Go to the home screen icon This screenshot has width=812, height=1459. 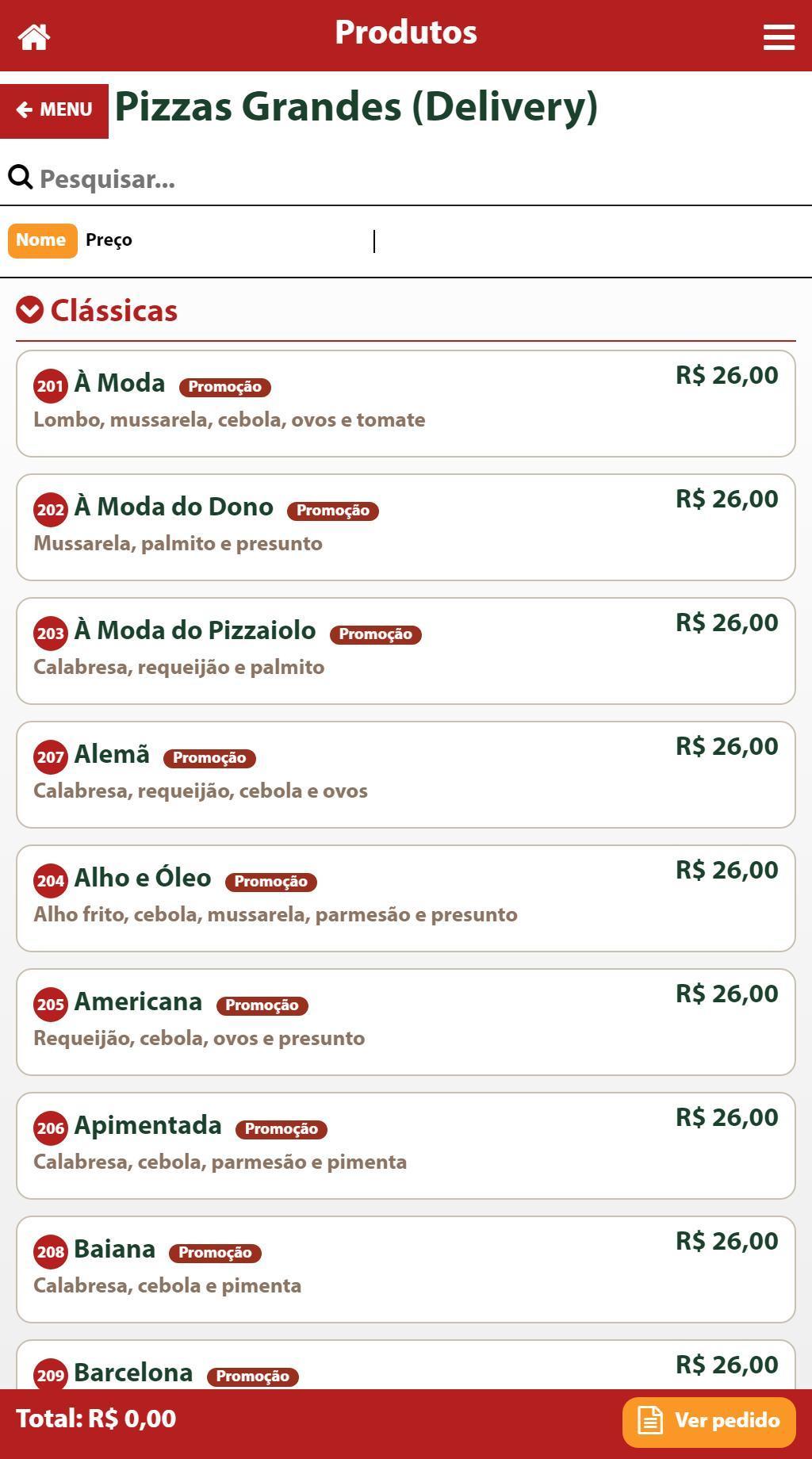34,36
